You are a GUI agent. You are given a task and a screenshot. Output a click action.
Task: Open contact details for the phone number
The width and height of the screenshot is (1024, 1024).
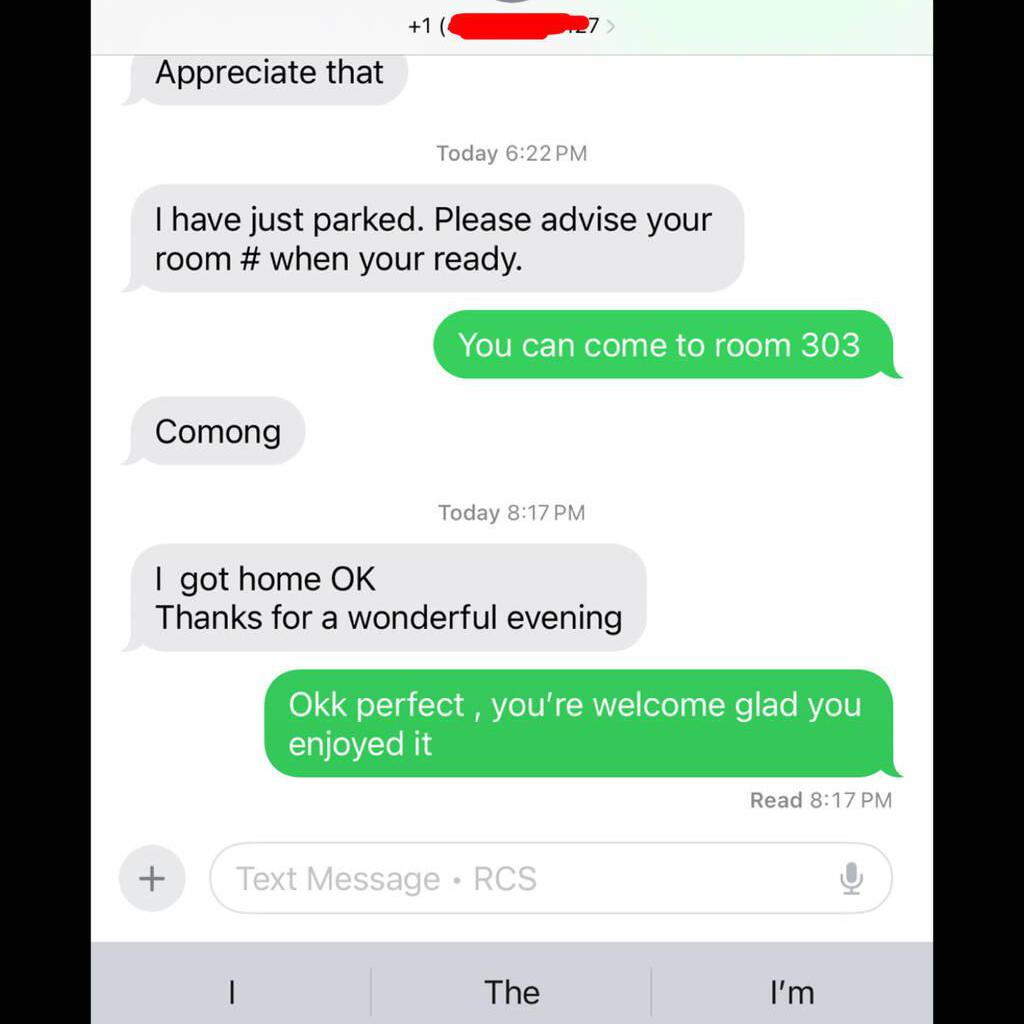coord(512,26)
